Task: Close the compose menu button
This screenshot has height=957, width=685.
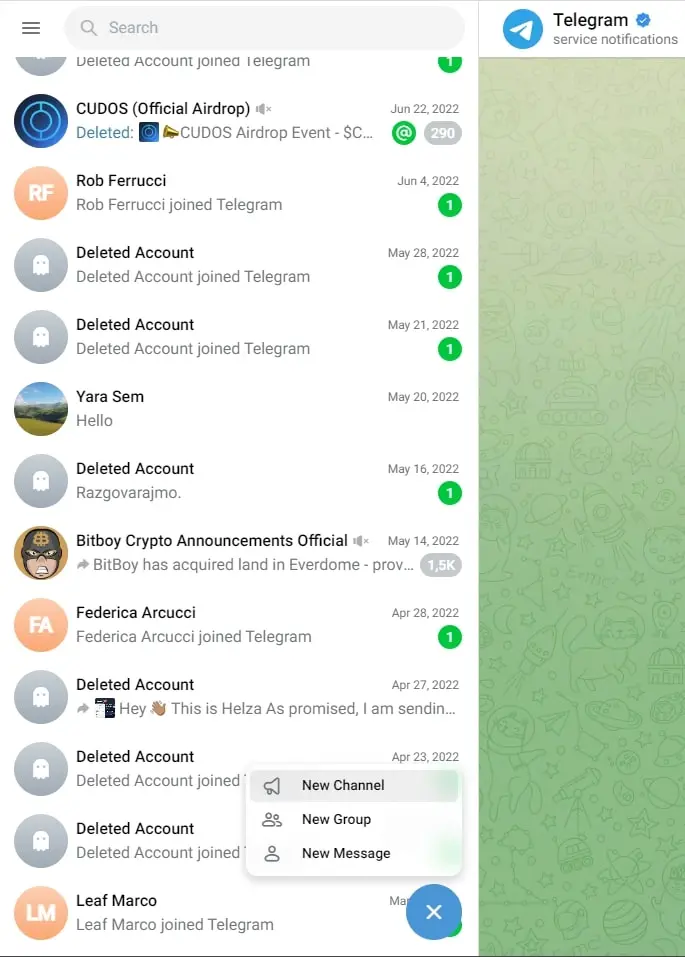Action: (433, 912)
